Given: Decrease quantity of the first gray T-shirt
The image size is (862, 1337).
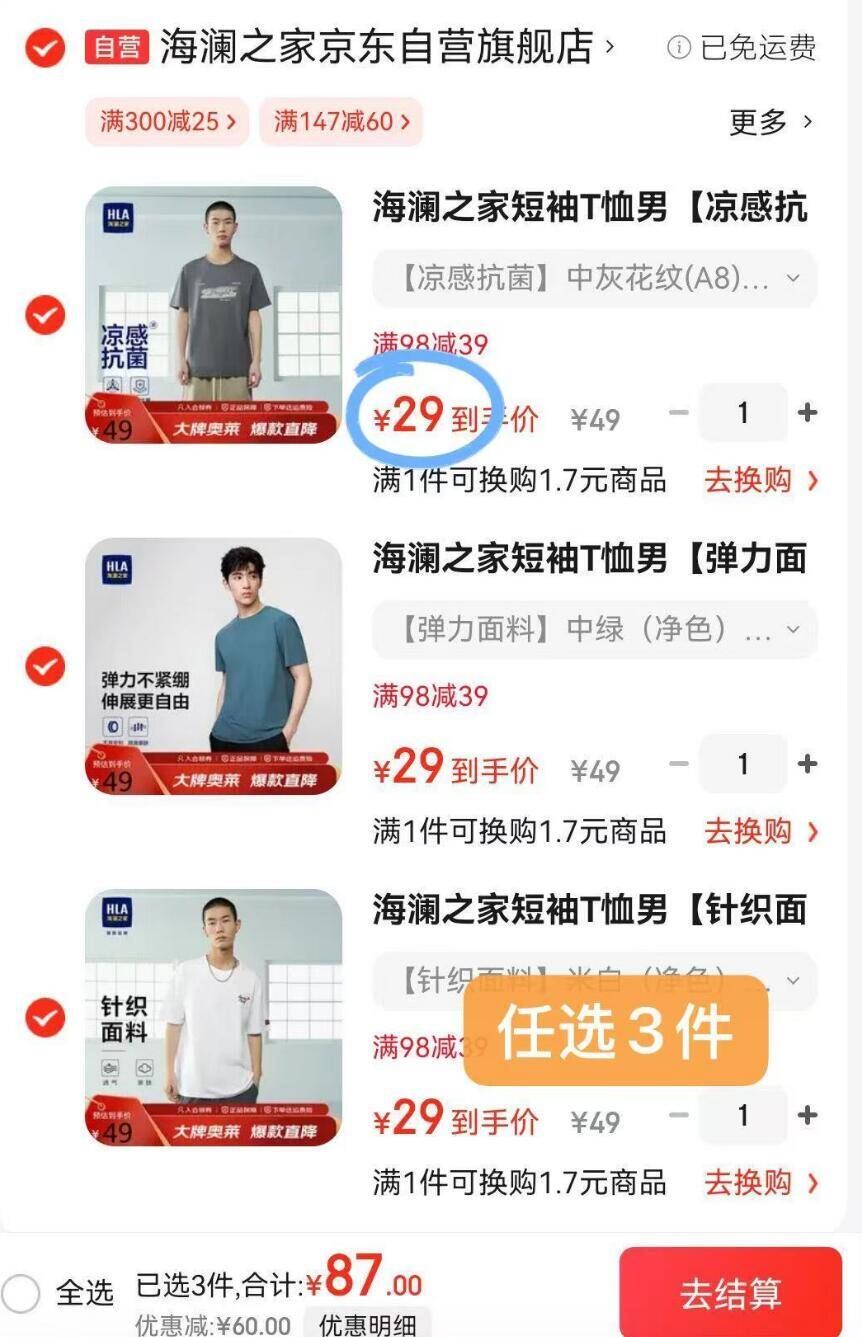Looking at the screenshot, I should pos(680,413).
